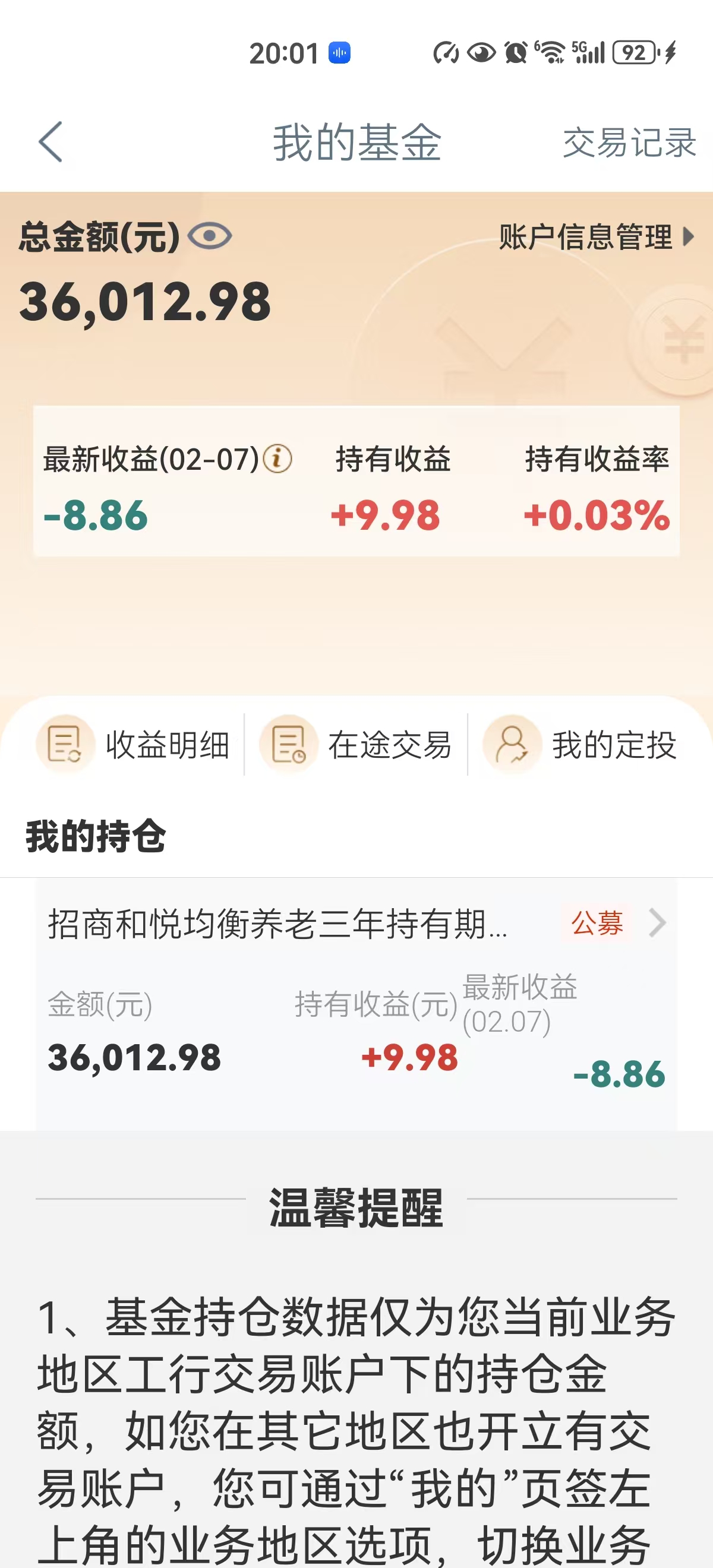This screenshot has width=713, height=1568.
Task: Hide total amount with the eye icon
Action: [x=210, y=236]
